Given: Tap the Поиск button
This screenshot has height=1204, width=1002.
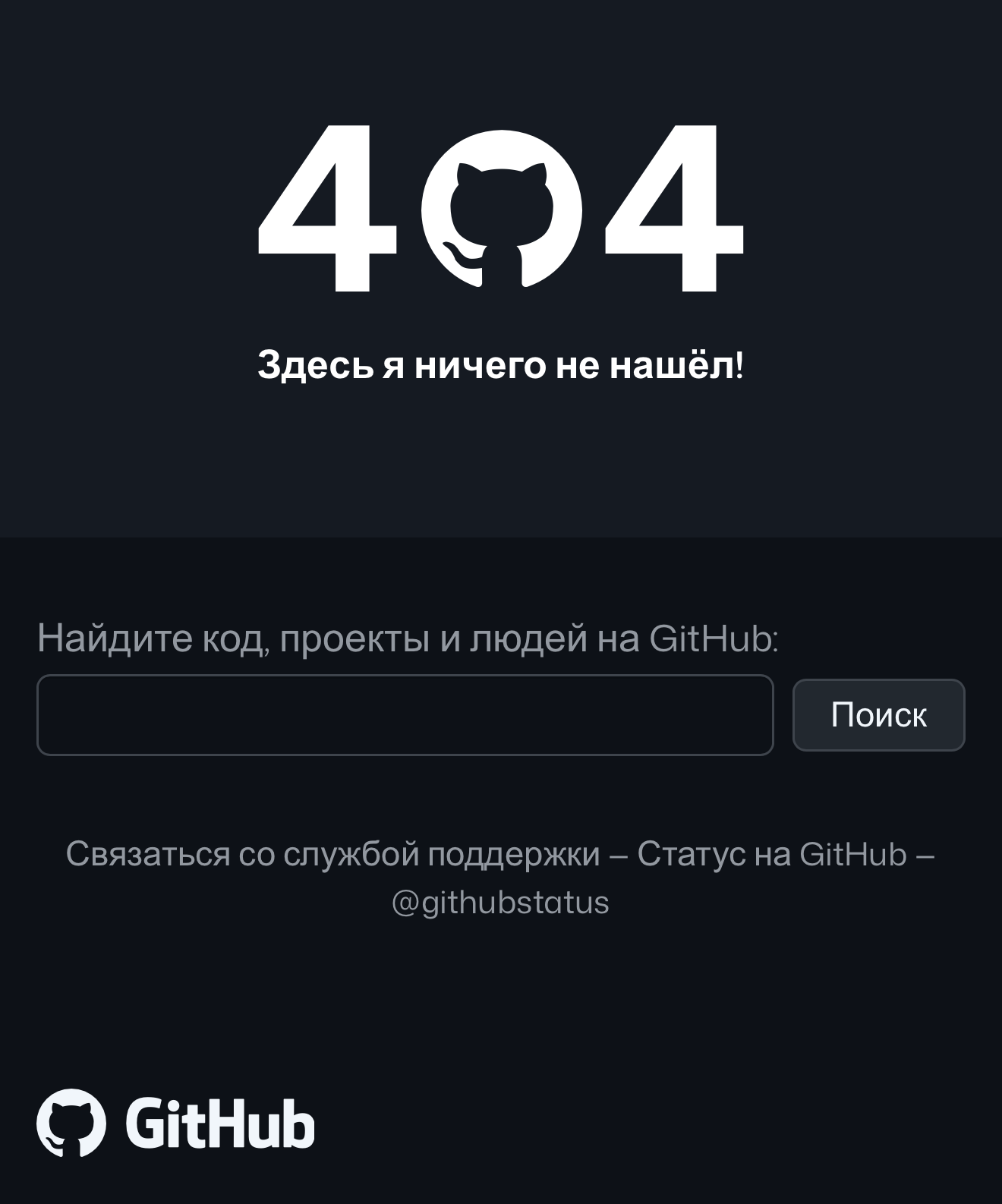Looking at the screenshot, I should 878,715.
